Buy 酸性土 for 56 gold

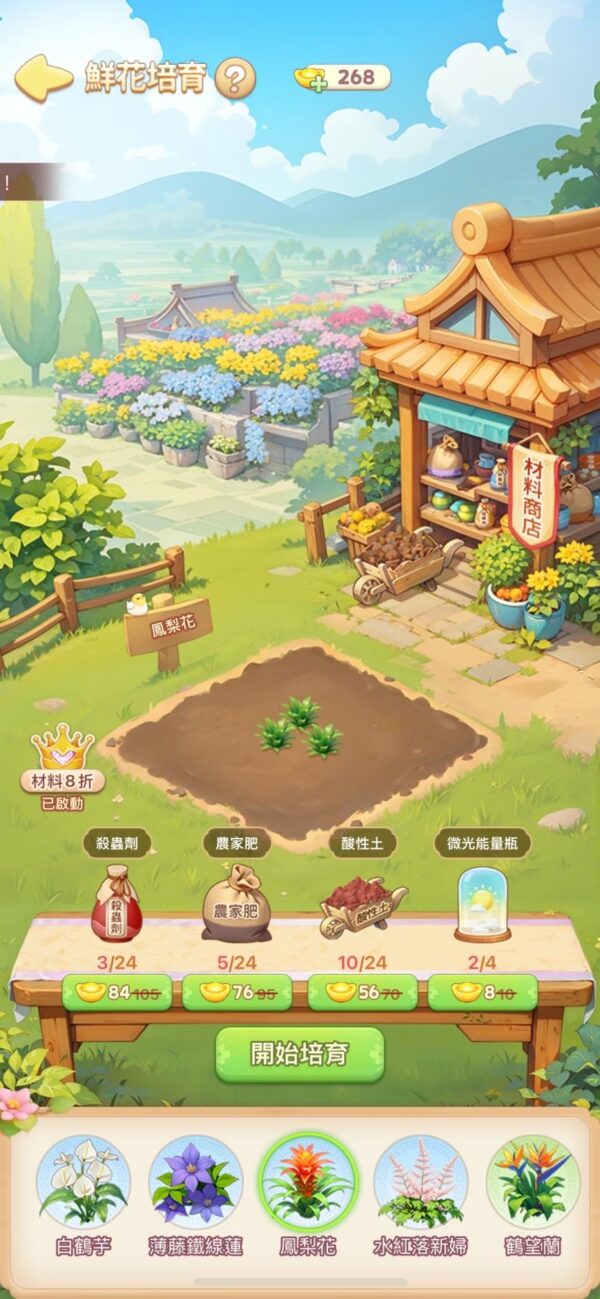362,992
